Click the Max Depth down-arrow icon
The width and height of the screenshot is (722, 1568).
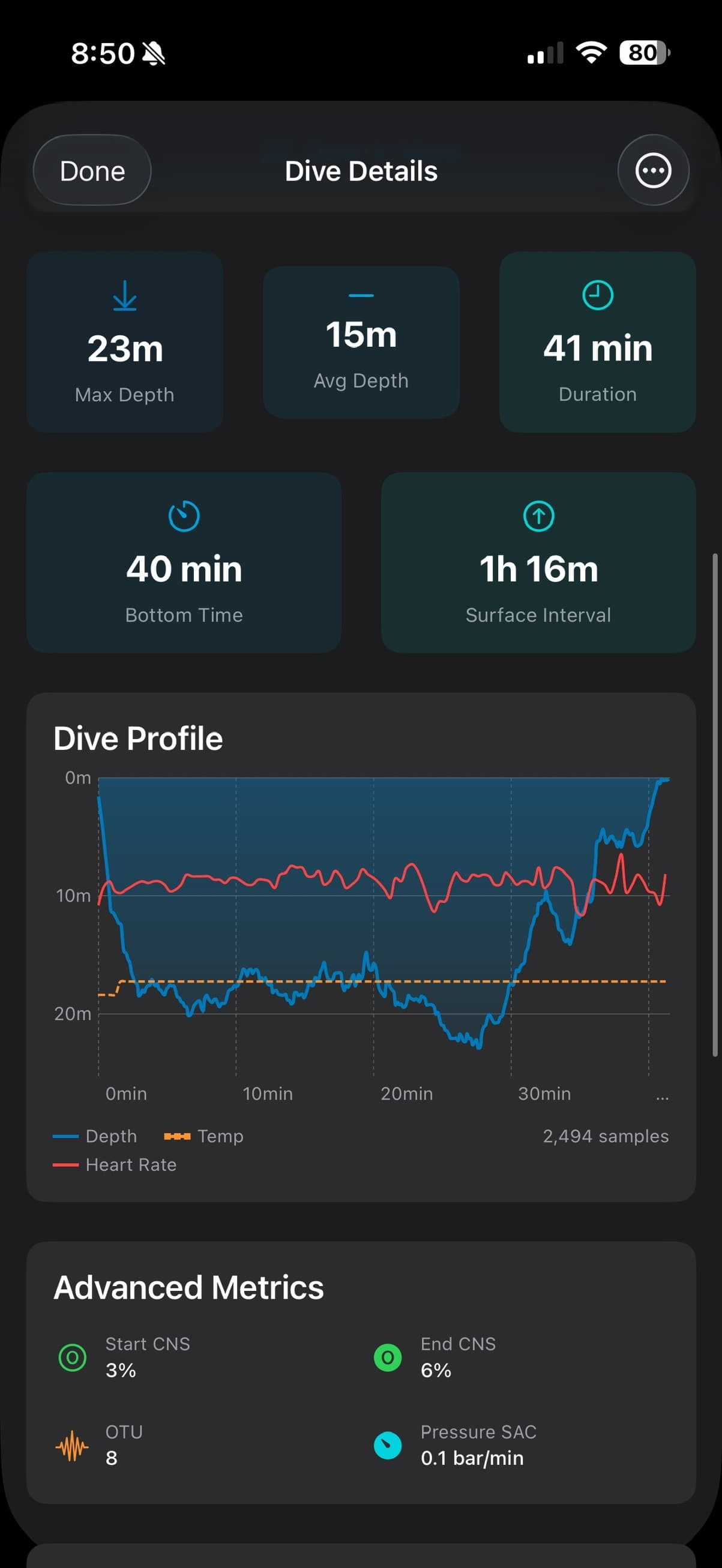click(125, 298)
